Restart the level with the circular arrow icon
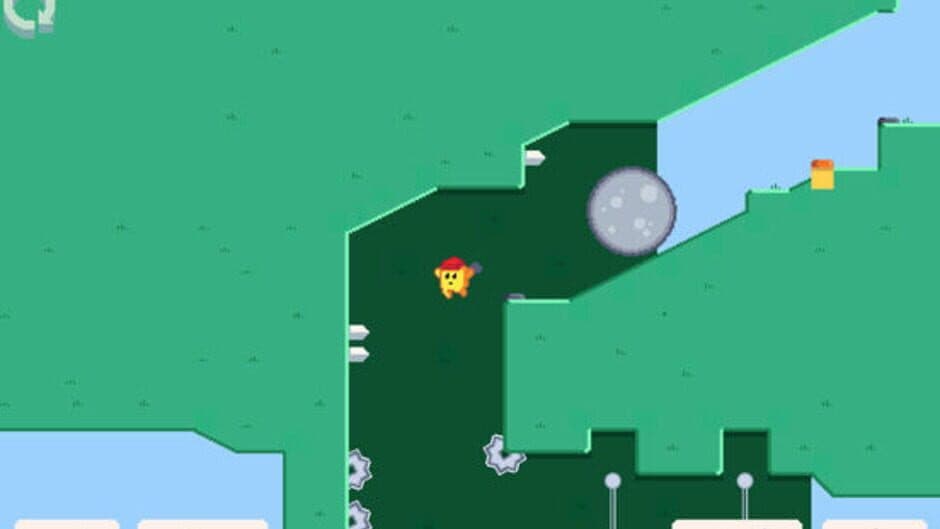940x529 pixels. [29, 14]
